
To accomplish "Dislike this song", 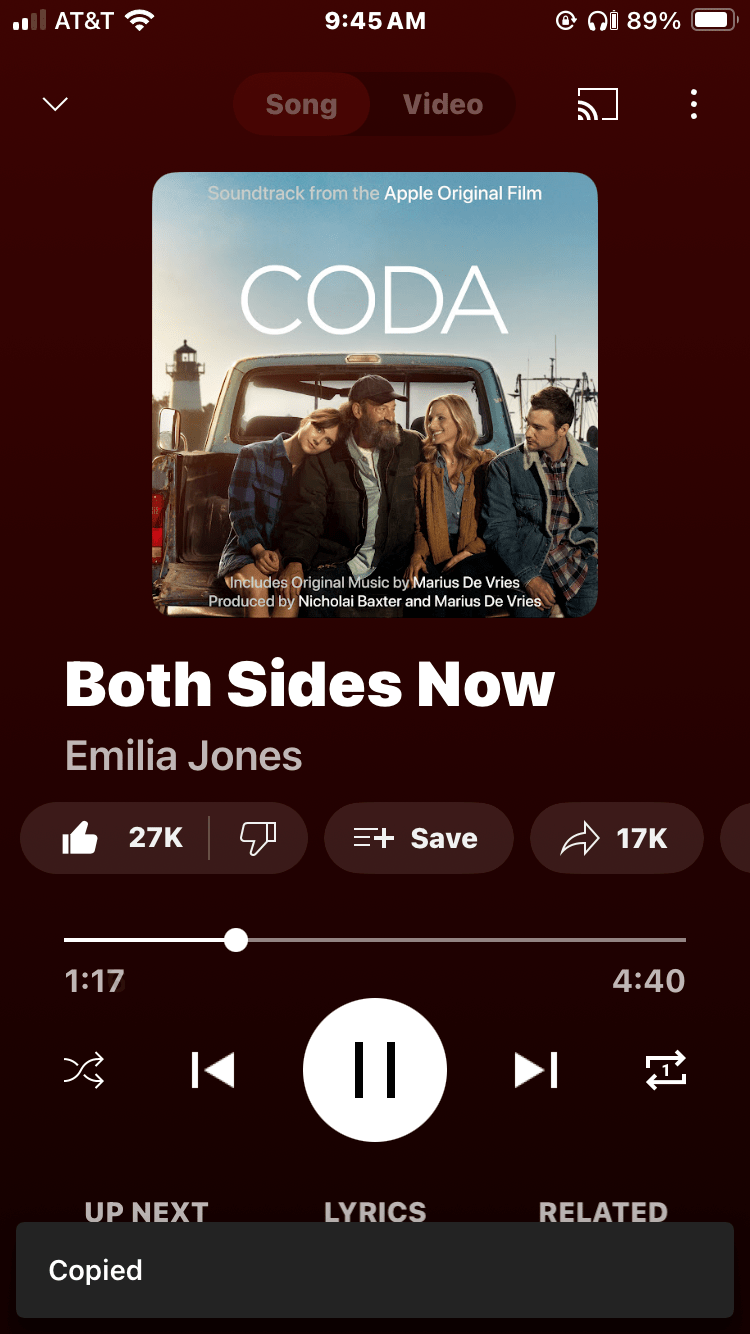I will click(x=257, y=838).
